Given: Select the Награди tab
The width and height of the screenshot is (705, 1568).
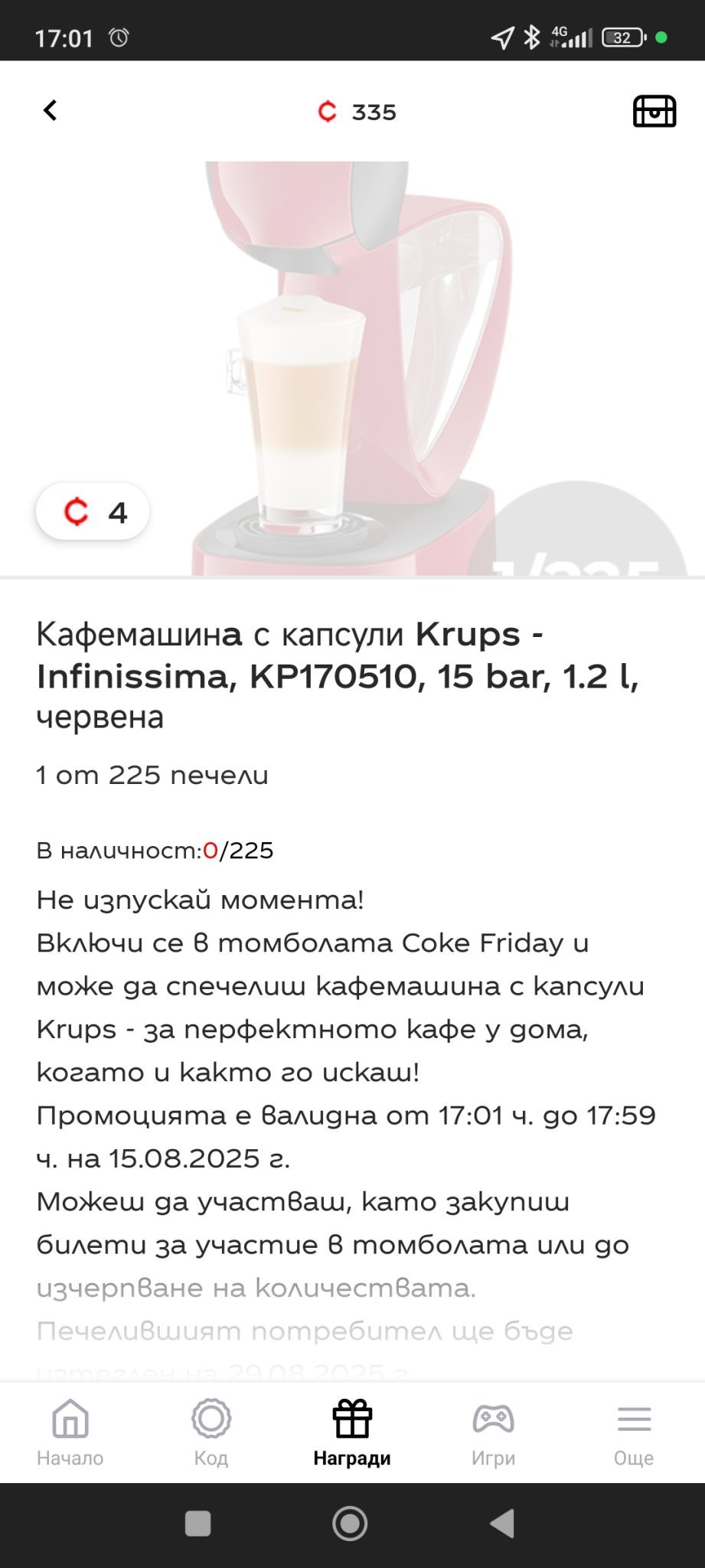Looking at the screenshot, I should click(x=352, y=1432).
